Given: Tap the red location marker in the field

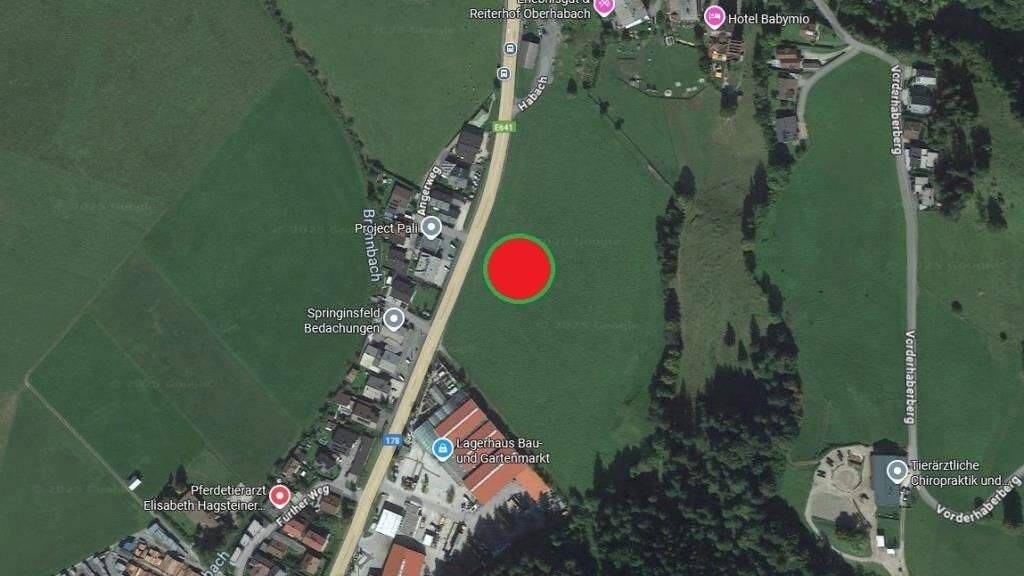Looking at the screenshot, I should 519,268.
